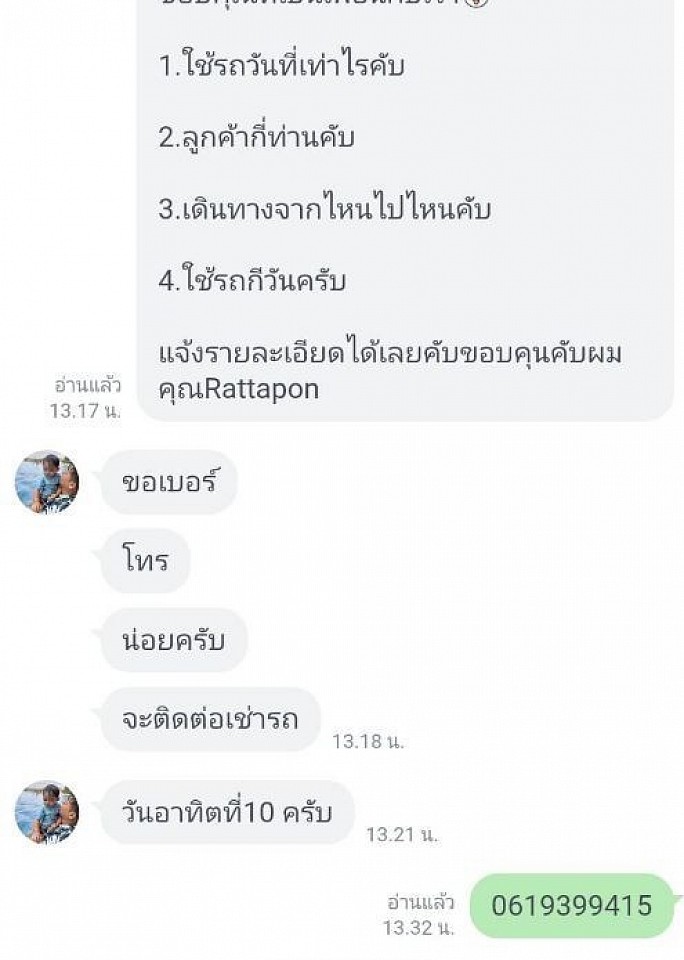The width and height of the screenshot is (684, 960).
Task: Tap the phone number 0619399415
Action: point(571,906)
